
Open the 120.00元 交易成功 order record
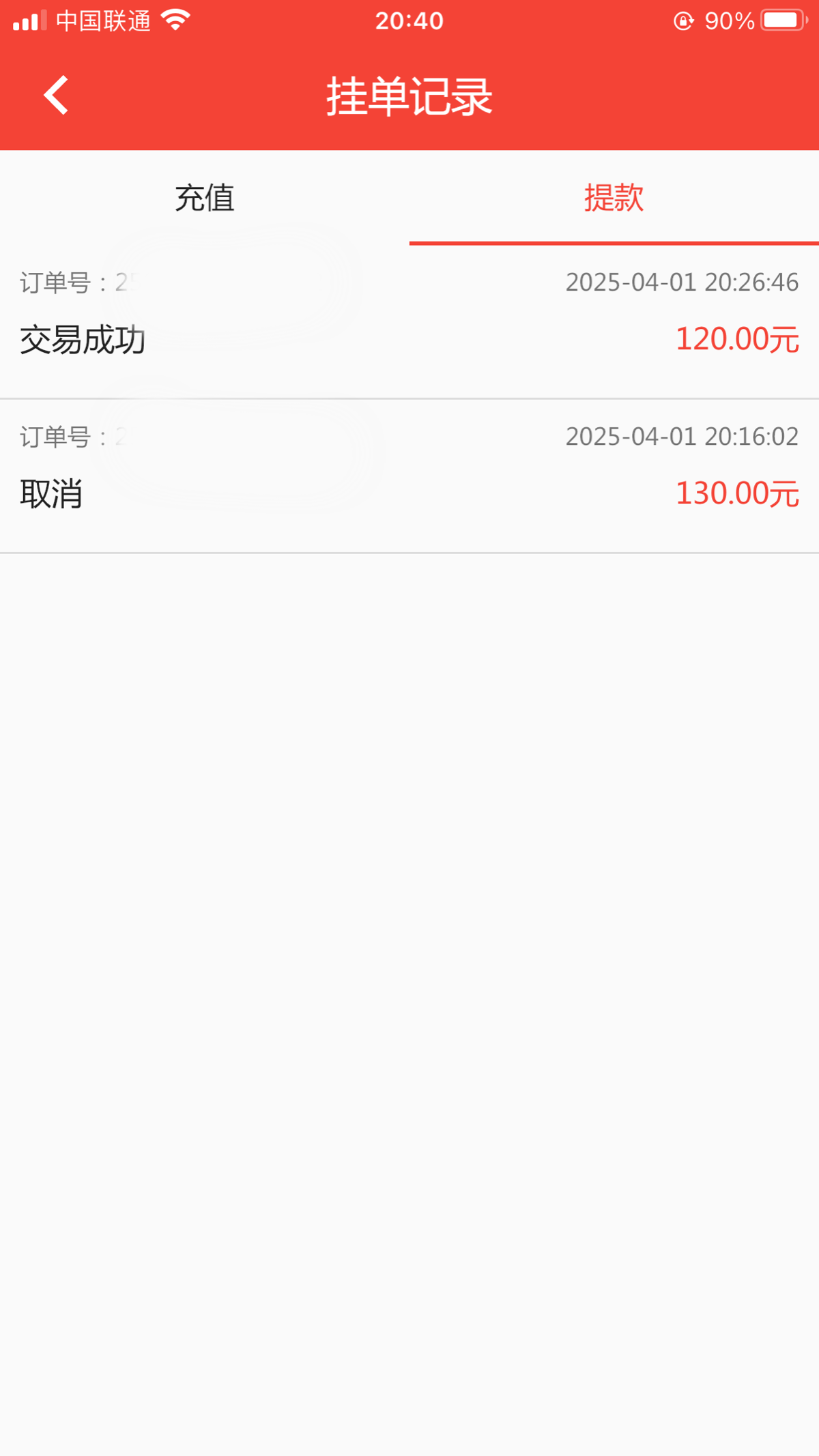pos(409,322)
